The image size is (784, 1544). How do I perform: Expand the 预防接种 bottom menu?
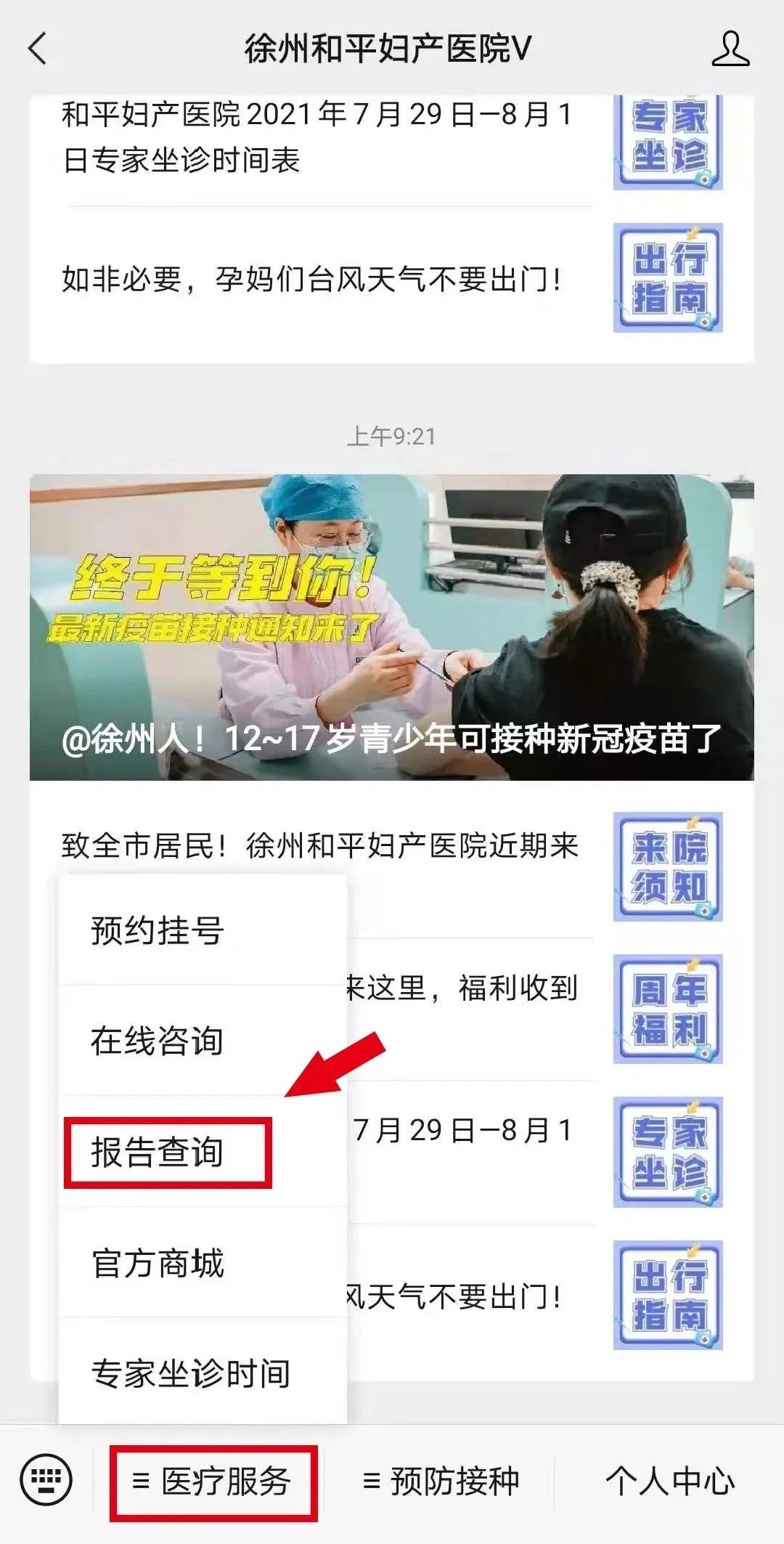(x=441, y=1482)
